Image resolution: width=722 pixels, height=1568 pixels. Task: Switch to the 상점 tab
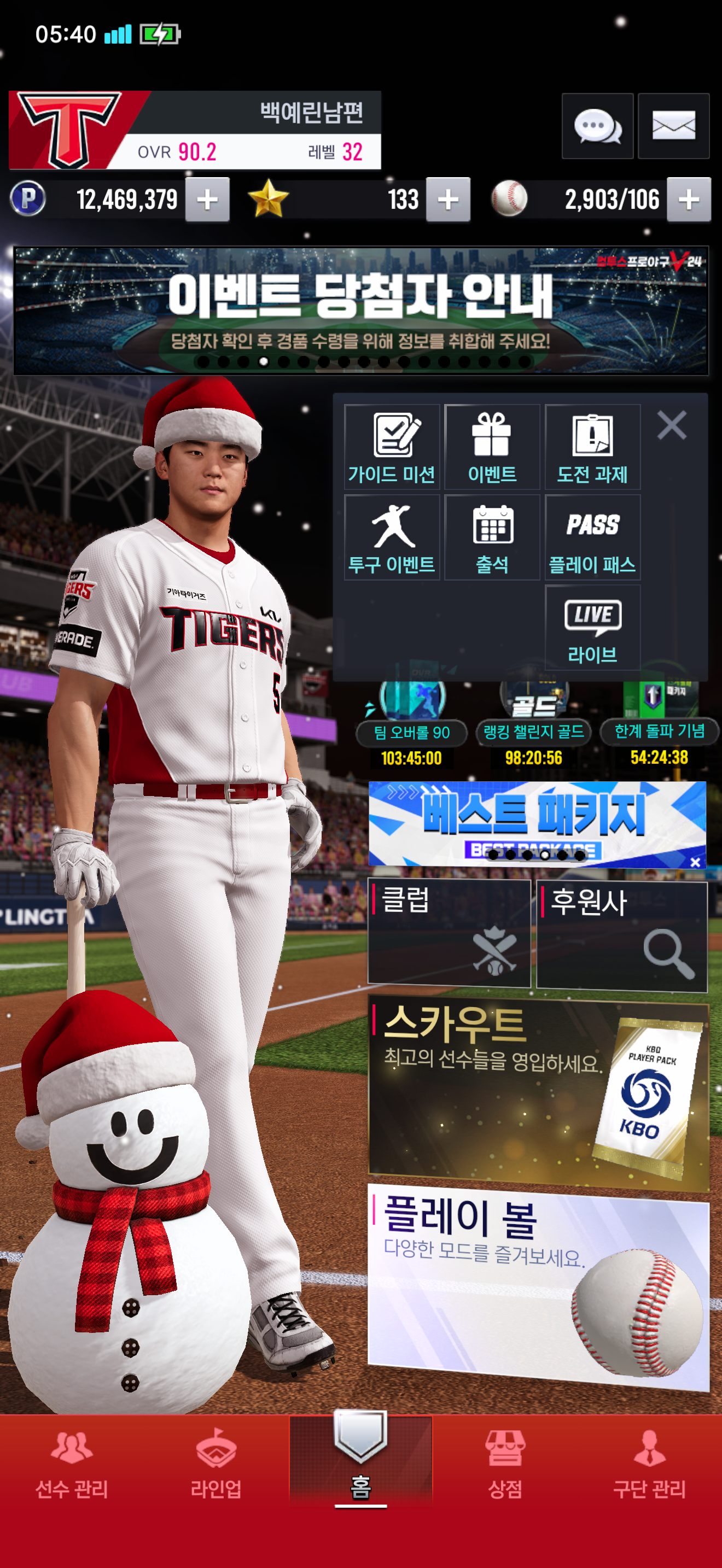click(x=505, y=1465)
